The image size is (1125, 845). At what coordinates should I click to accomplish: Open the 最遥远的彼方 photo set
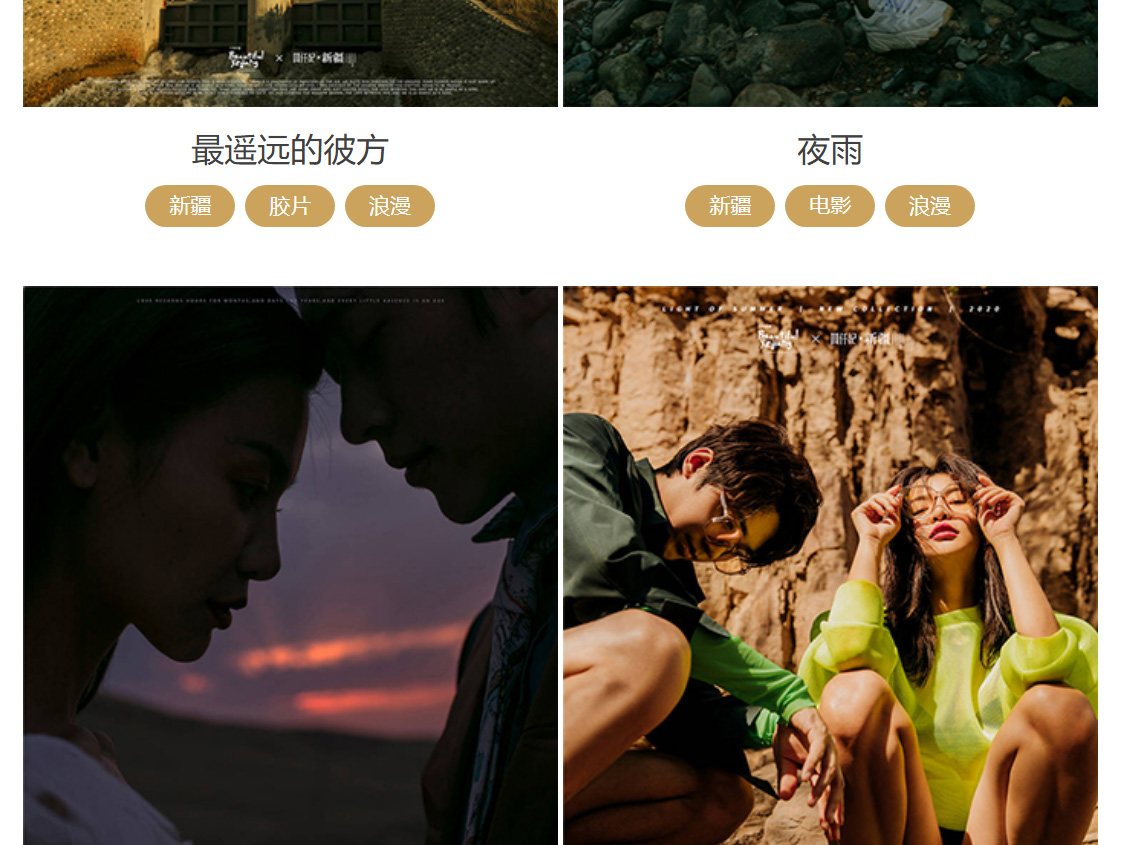tap(289, 151)
